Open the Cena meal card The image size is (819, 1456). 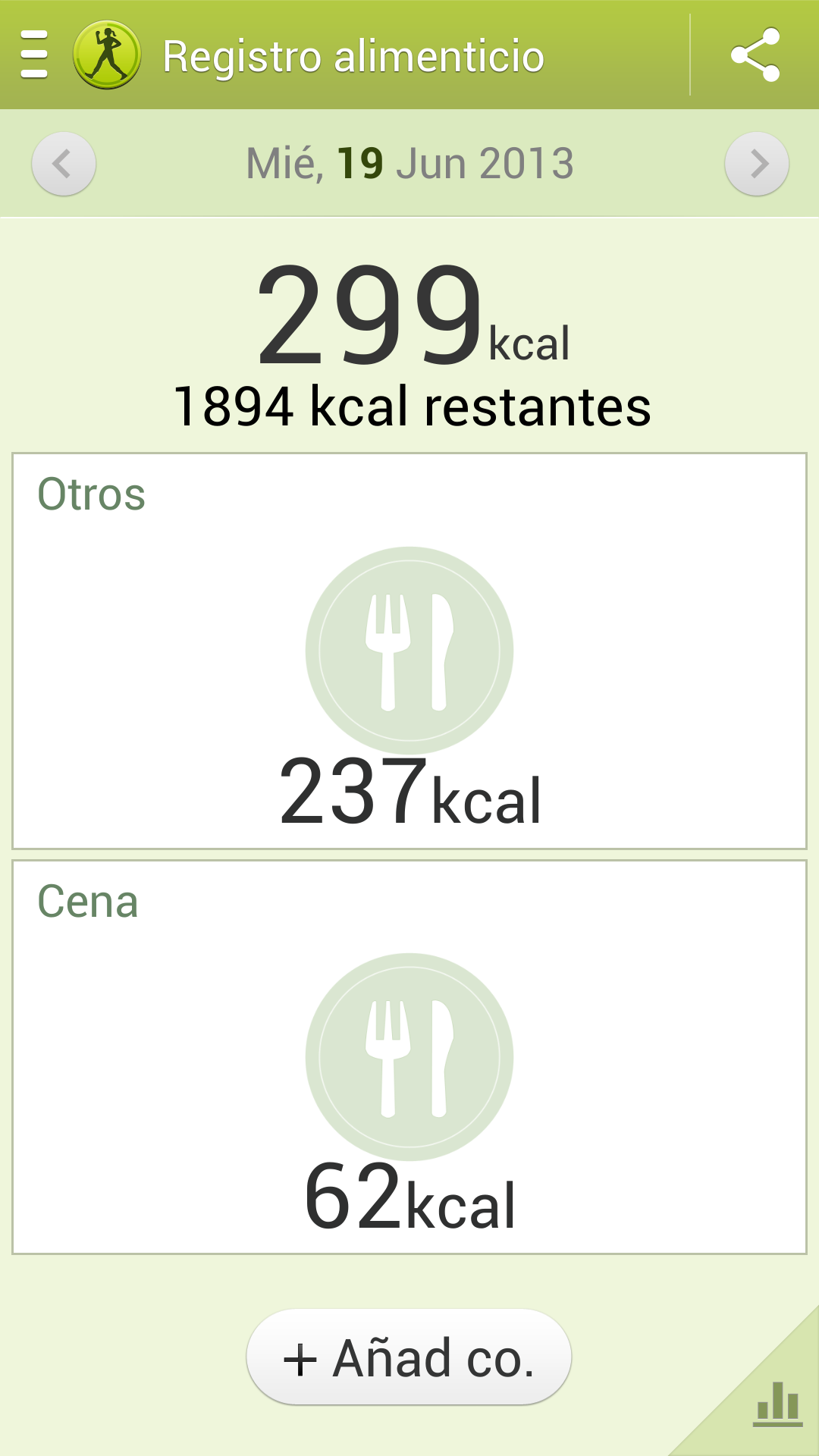click(x=409, y=1057)
